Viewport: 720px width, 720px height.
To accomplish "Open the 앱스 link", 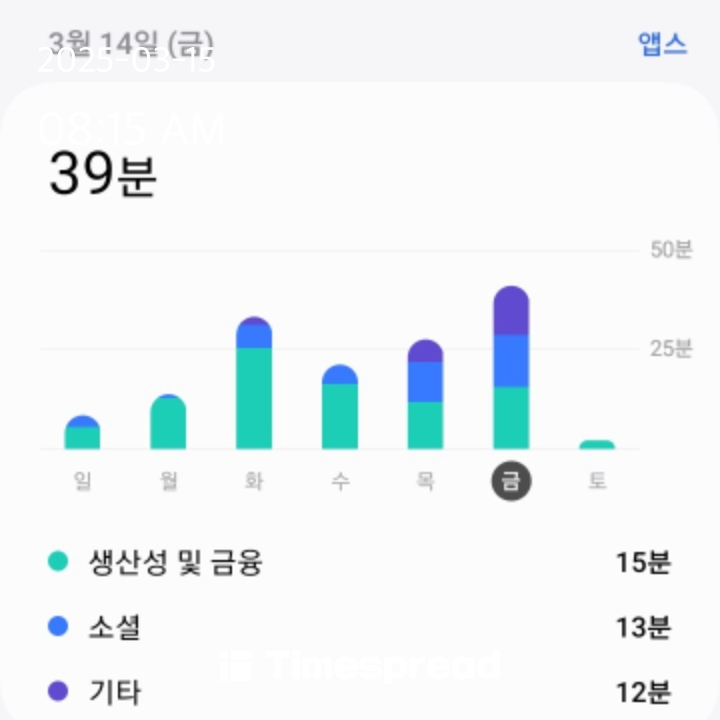I will [662, 45].
